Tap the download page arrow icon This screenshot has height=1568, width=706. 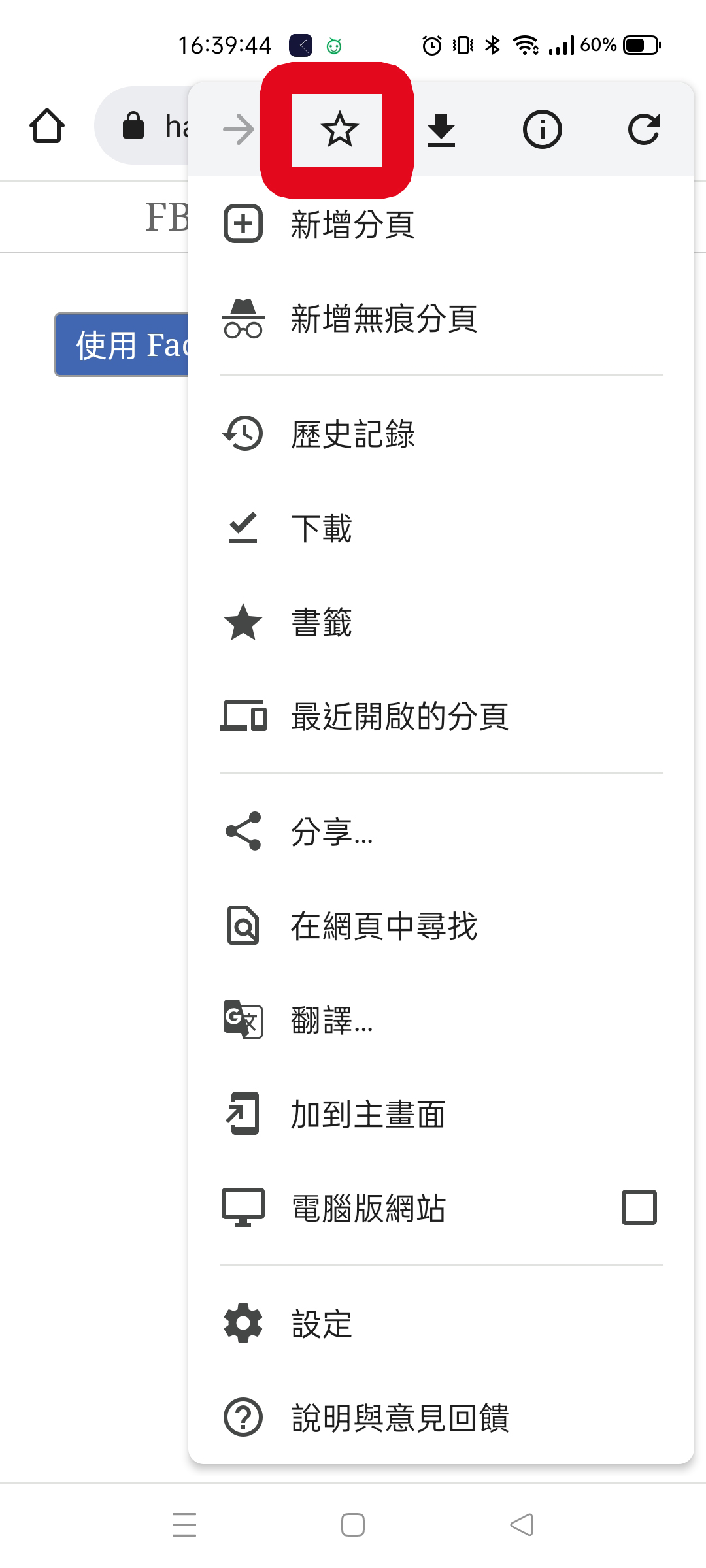[441, 129]
